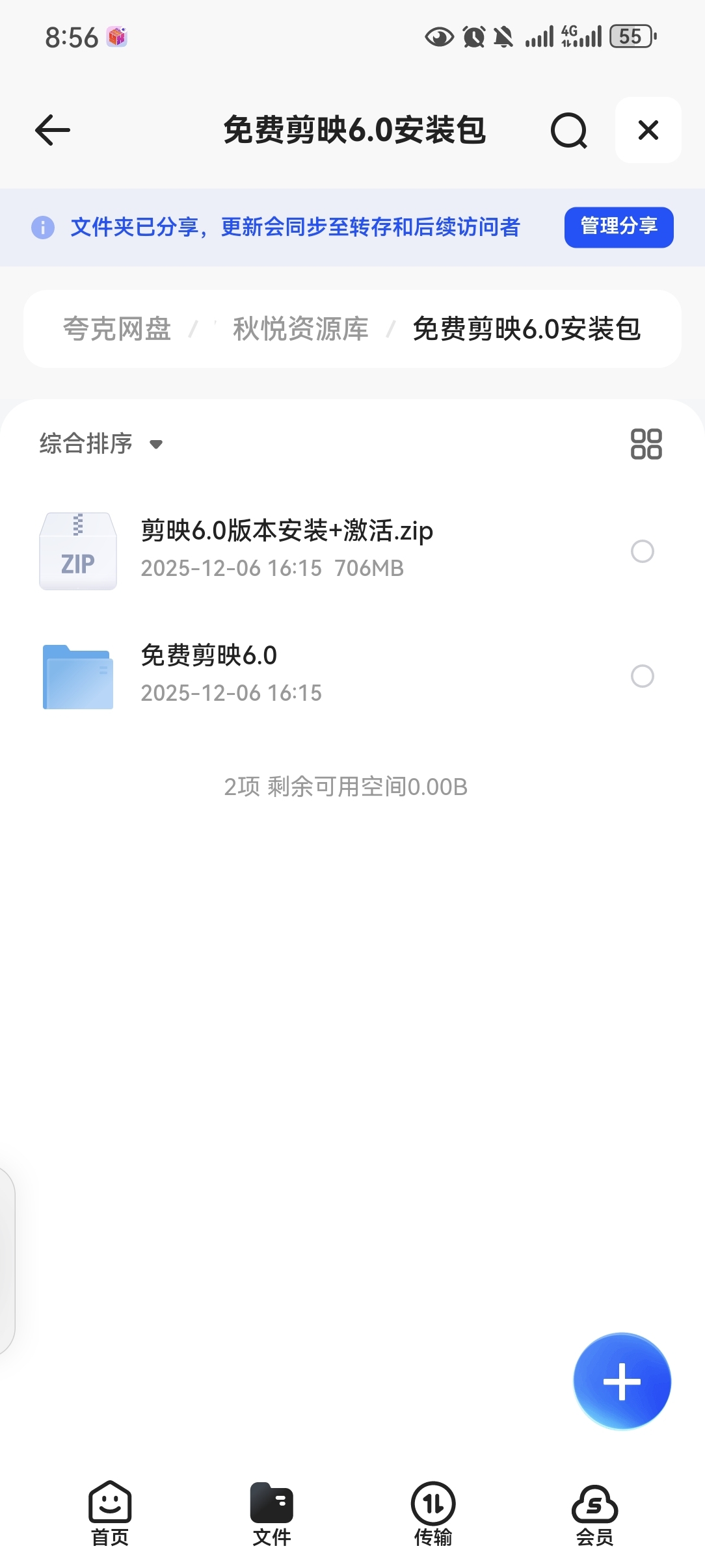The image size is (705, 1568).
Task: Go to 秋悦资源库 in the breadcrumb
Action: [300, 329]
